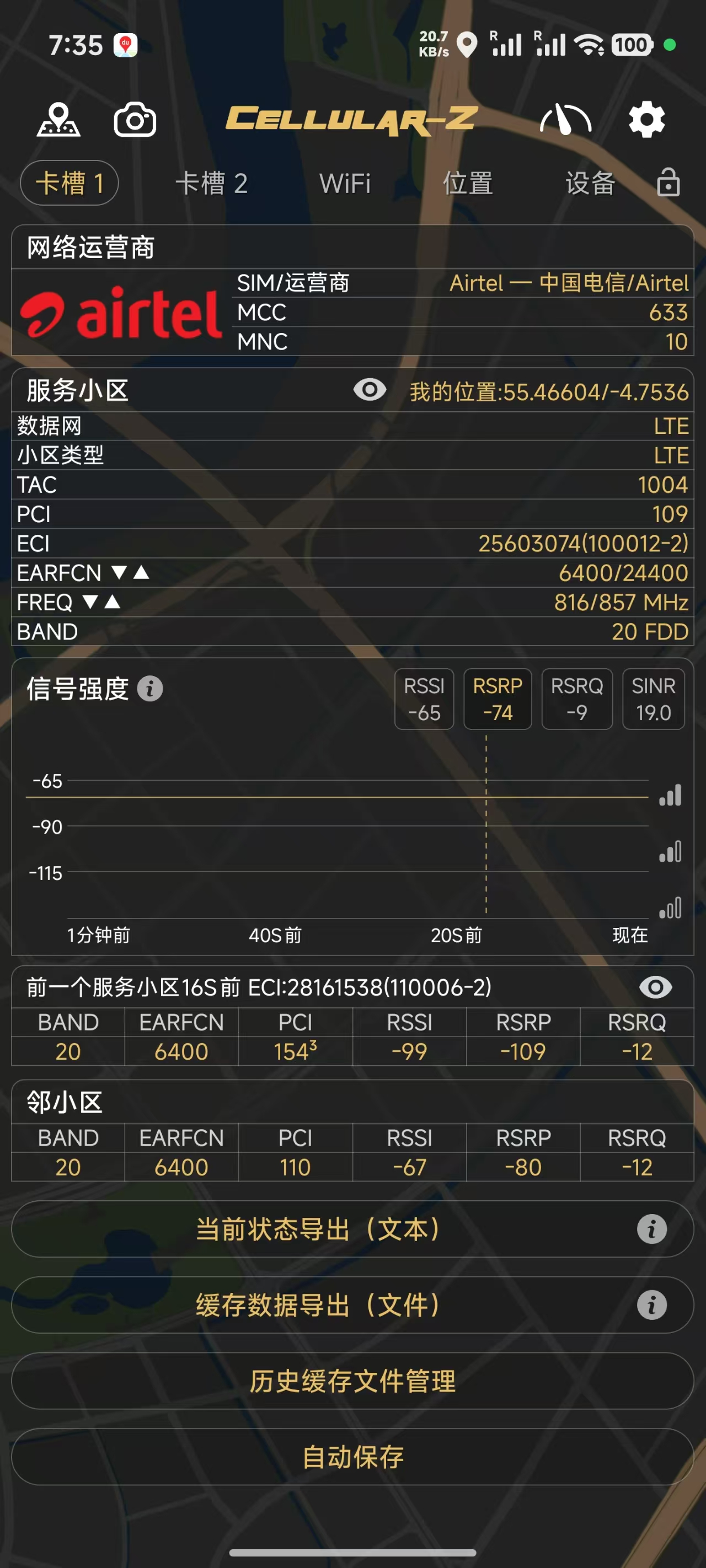The height and width of the screenshot is (1568, 706).
Task: Select the 卡槽 1 tab
Action: [69, 183]
